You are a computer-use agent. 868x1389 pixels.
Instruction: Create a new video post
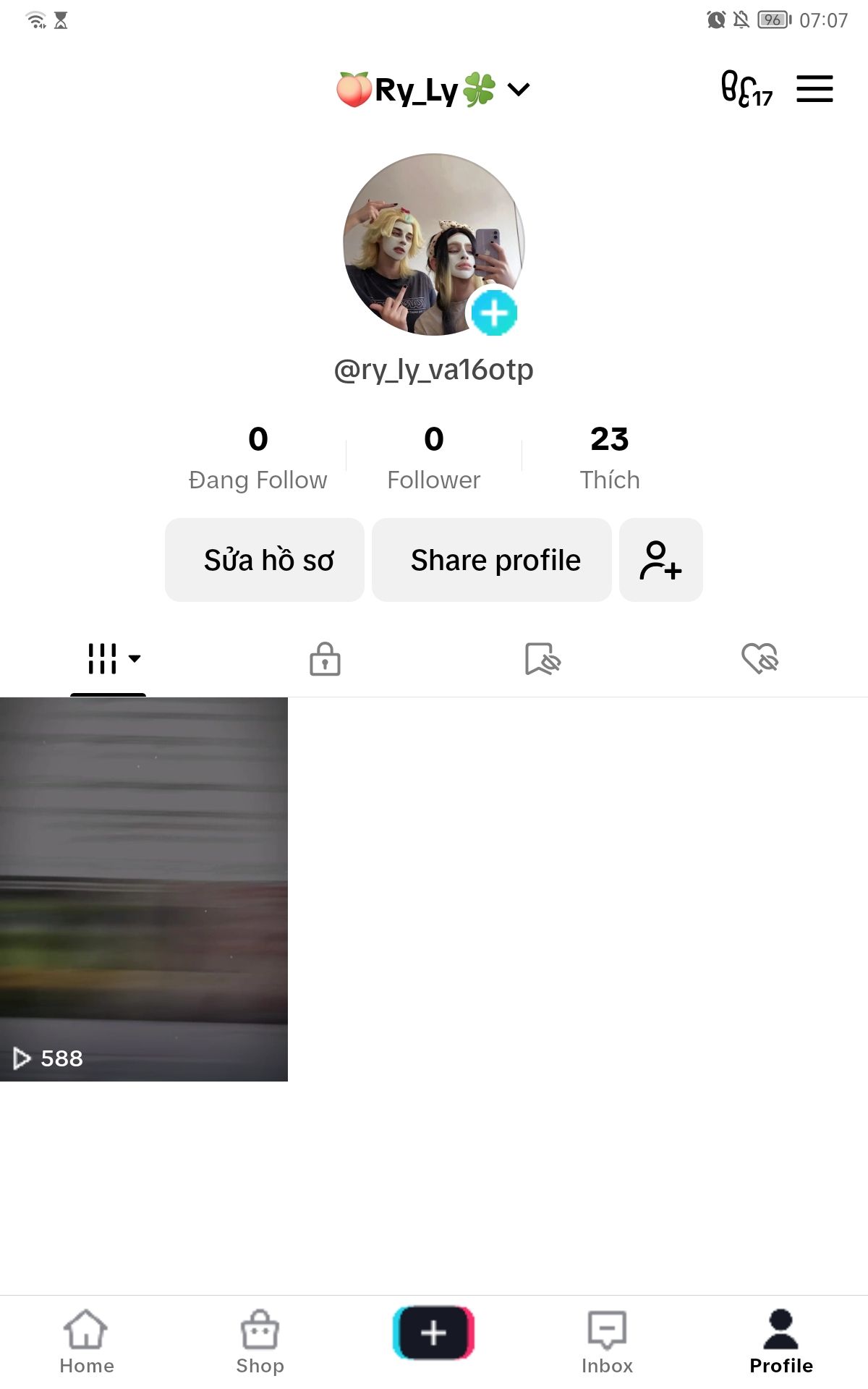(433, 1333)
